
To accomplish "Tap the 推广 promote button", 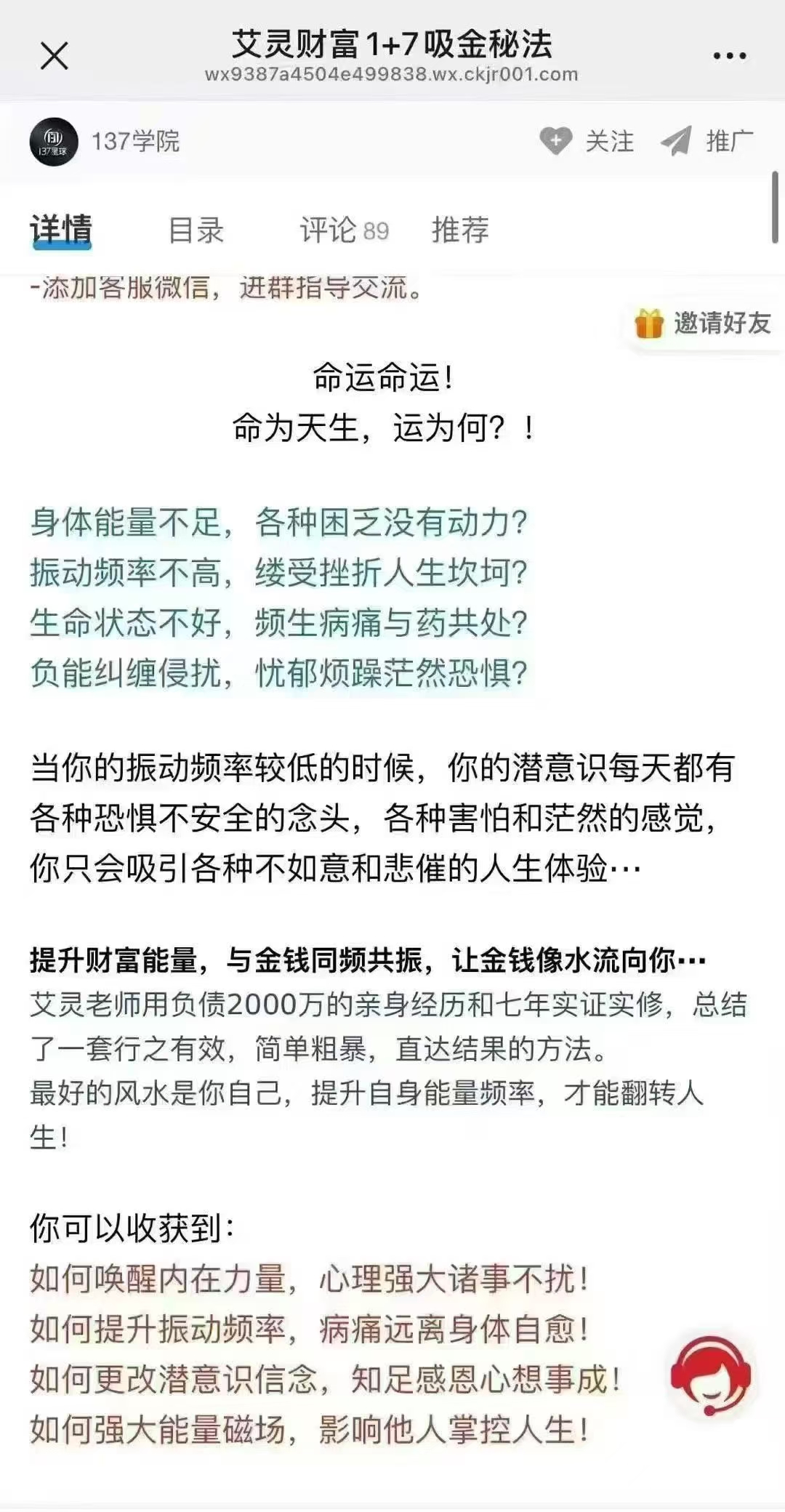I will click(x=707, y=141).
